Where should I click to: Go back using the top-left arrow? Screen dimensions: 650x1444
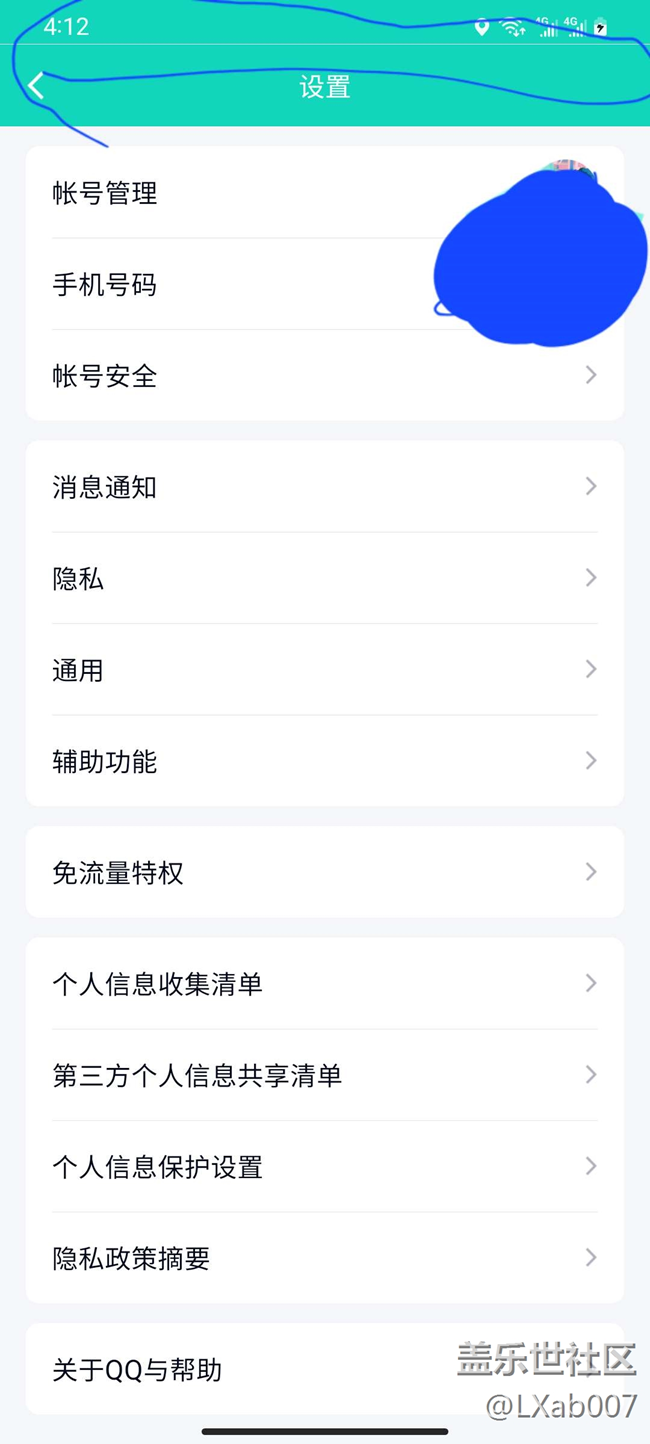(37, 86)
